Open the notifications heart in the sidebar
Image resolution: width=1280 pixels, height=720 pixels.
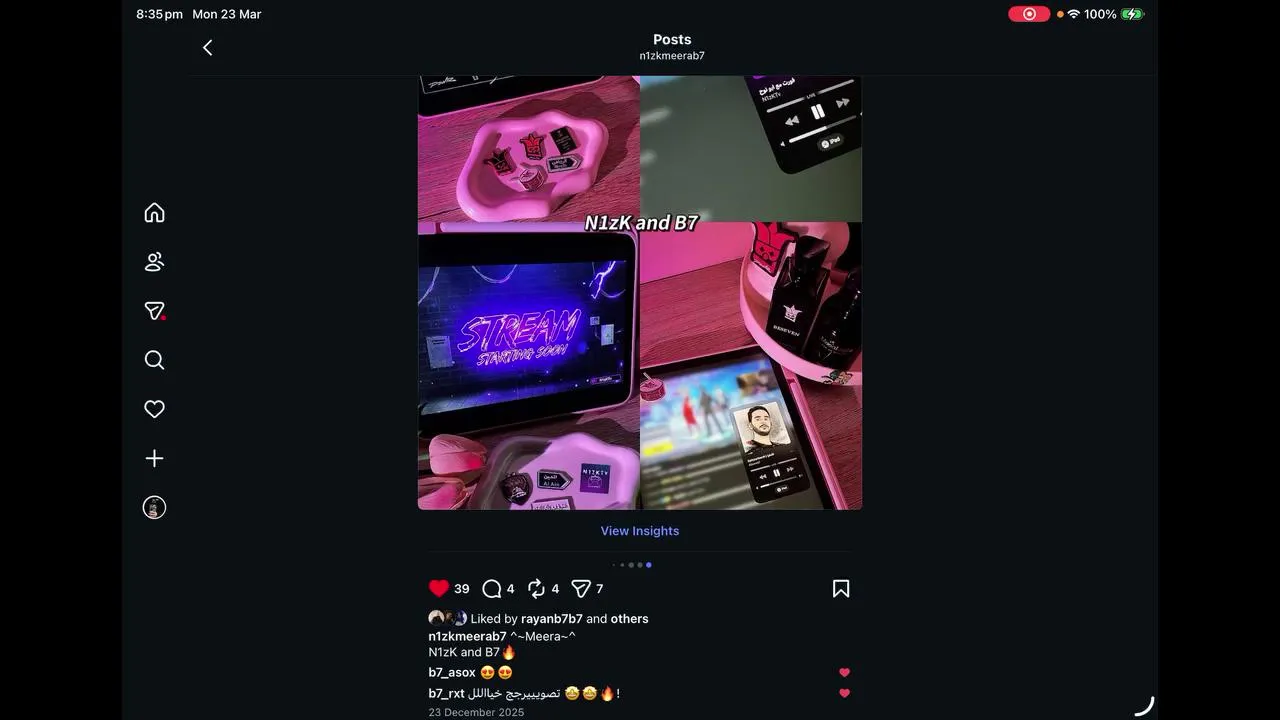[x=154, y=409]
